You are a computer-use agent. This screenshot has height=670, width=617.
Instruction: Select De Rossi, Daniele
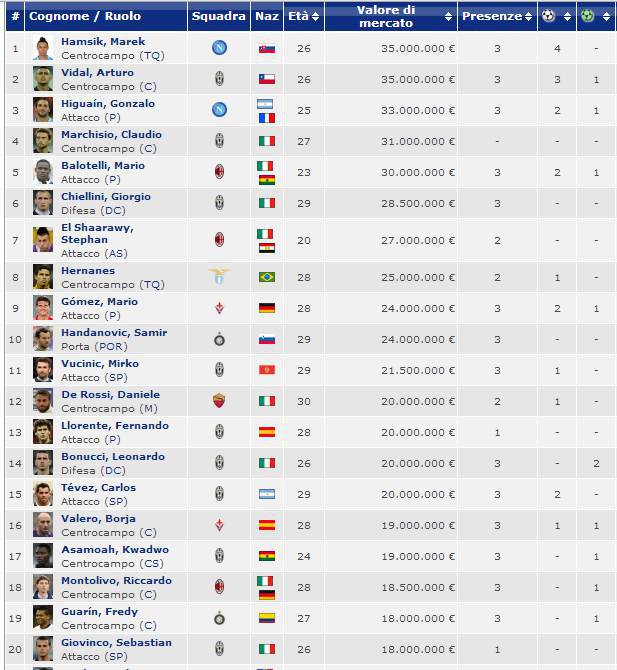[110, 395]
